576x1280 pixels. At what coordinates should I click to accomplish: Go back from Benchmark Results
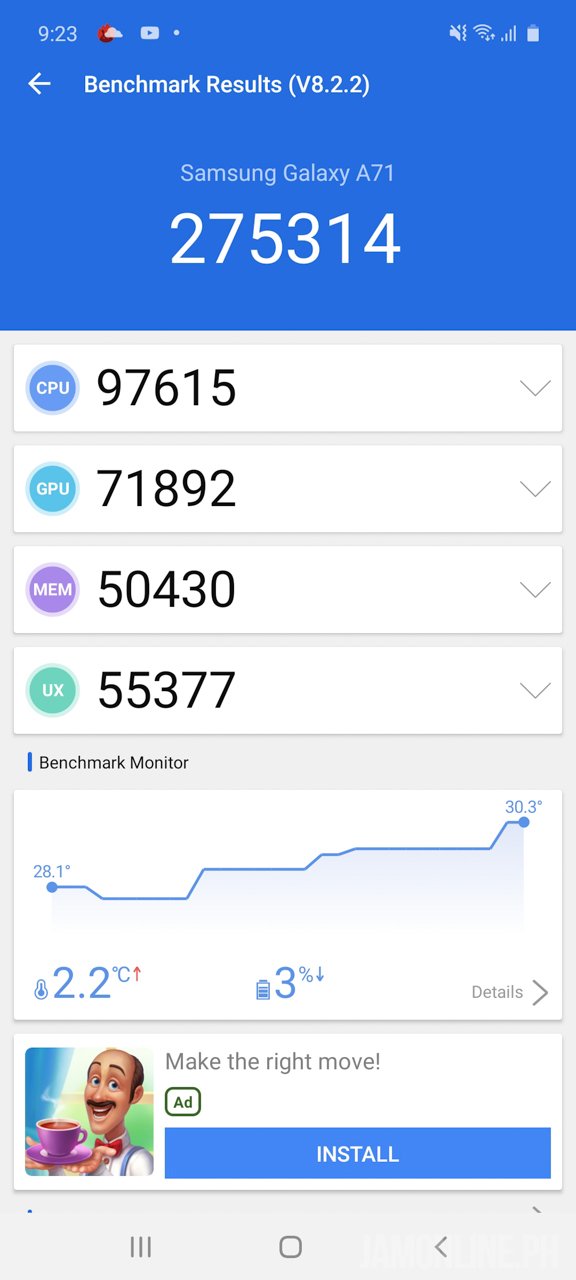pyautogui.click(x=39, y=85)
